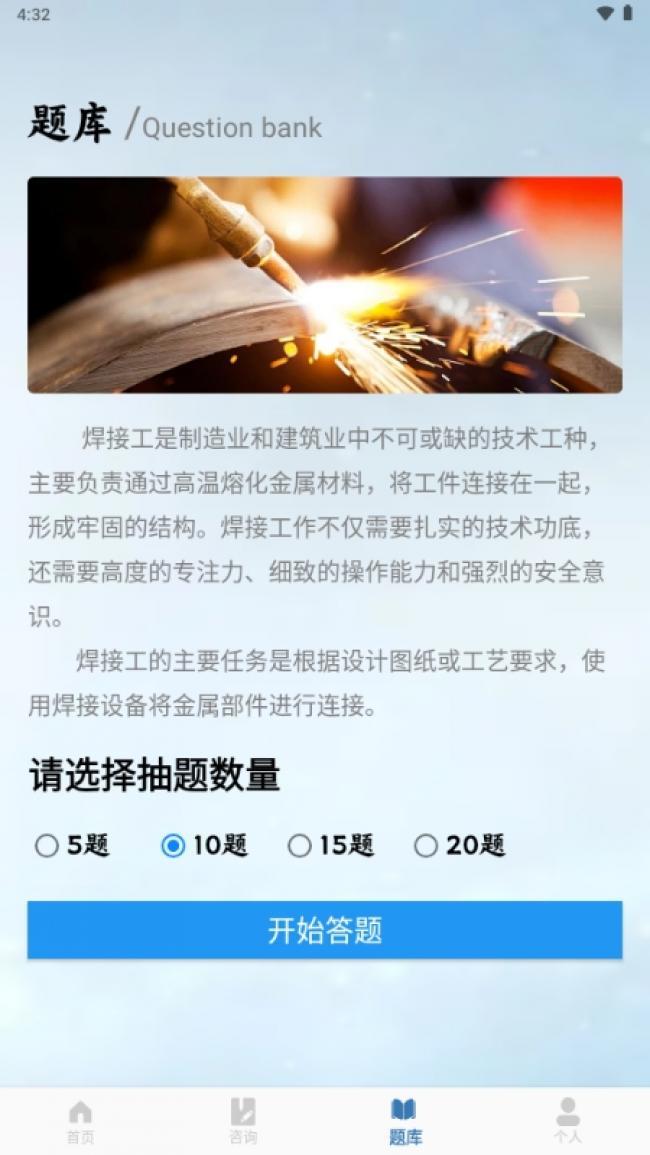Select the 20题 question count
Image resolution: width=650 pixels, height=1155 pixels.
point(426,846)
